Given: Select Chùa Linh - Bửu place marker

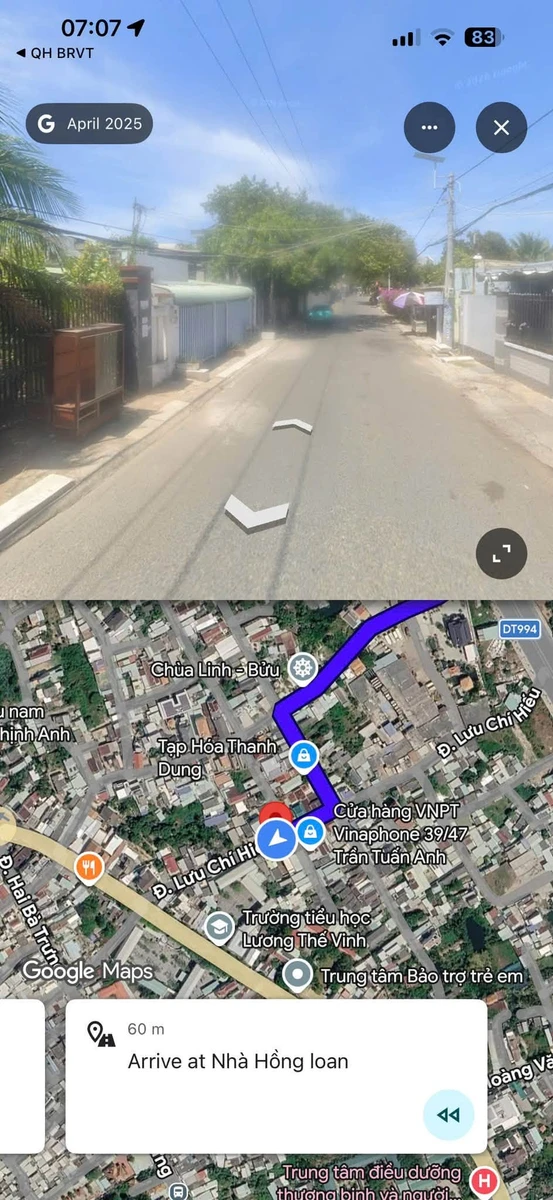Looking at the screenshot, I should point(302,668).
